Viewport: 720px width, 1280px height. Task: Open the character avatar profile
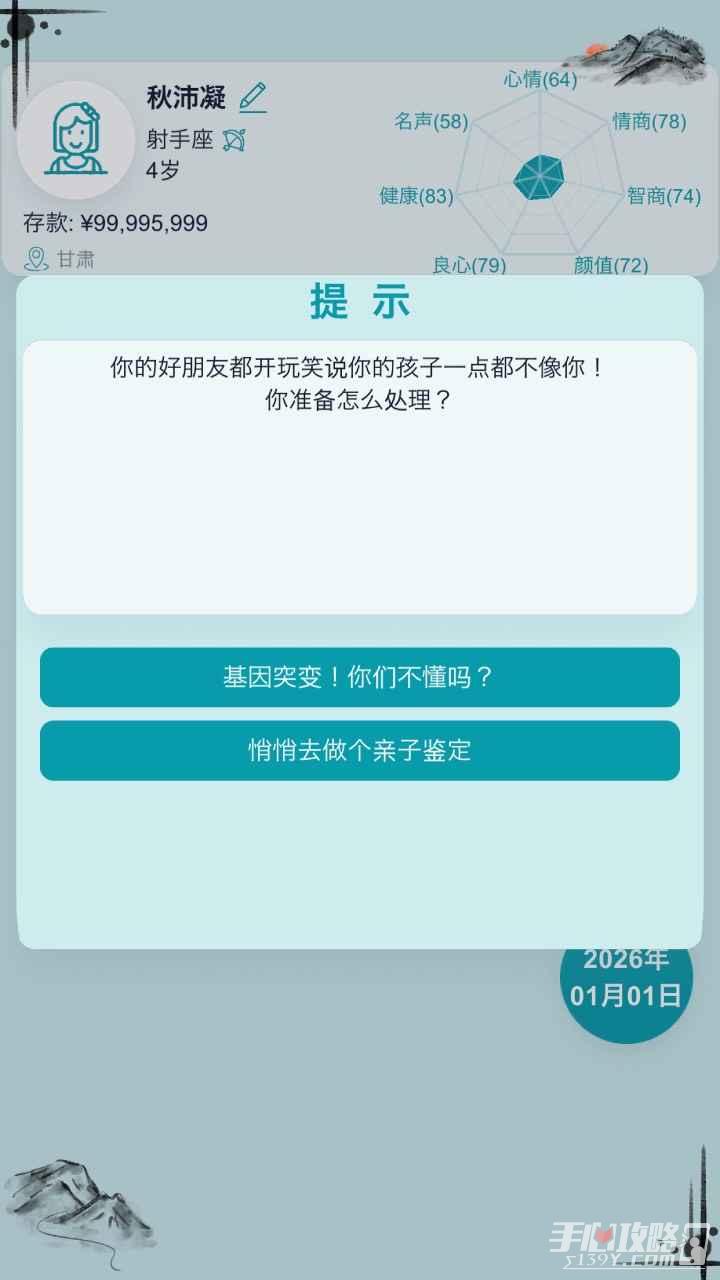pos(76,138)
